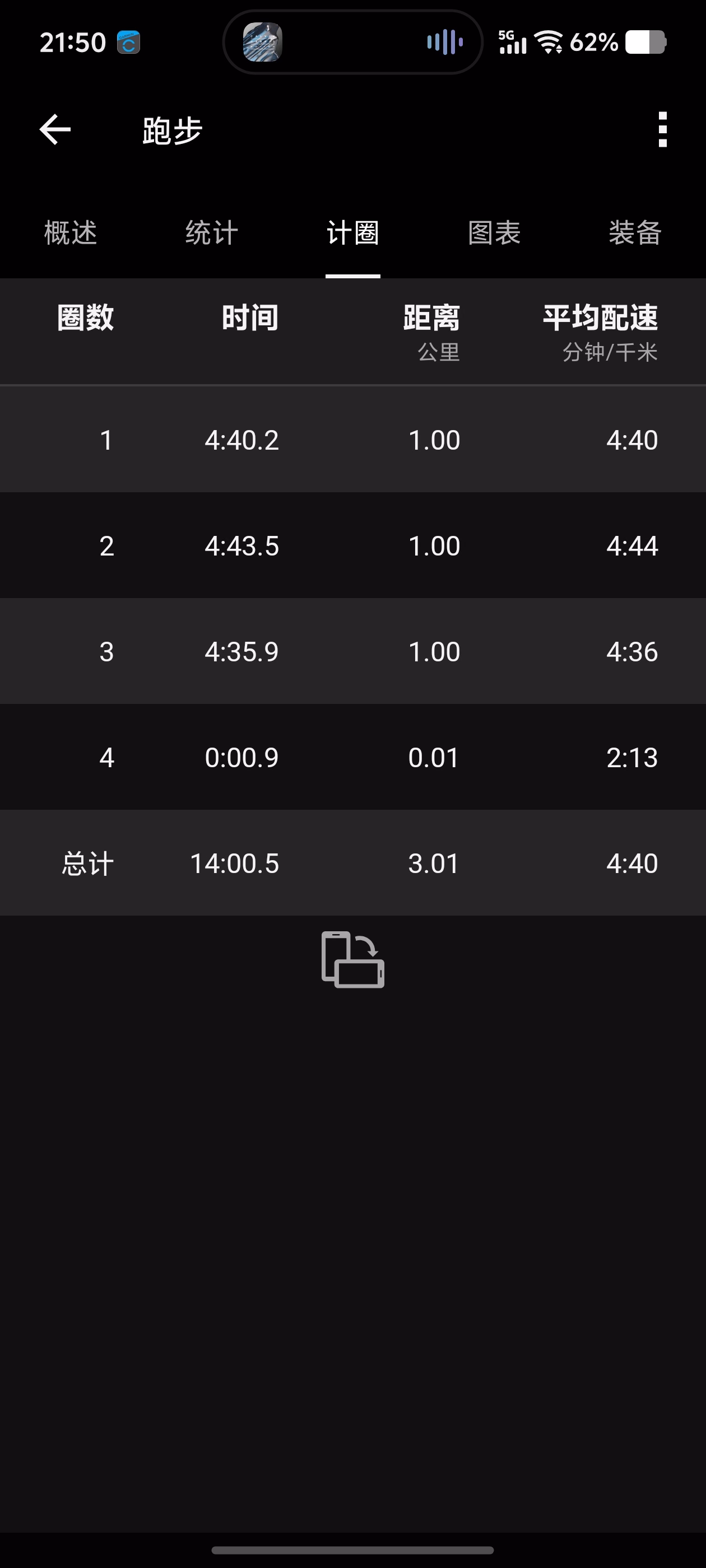Tap the music pill in status bar
The width and height of the screenshot is (706, 1568).
click(x=352, y=42)
